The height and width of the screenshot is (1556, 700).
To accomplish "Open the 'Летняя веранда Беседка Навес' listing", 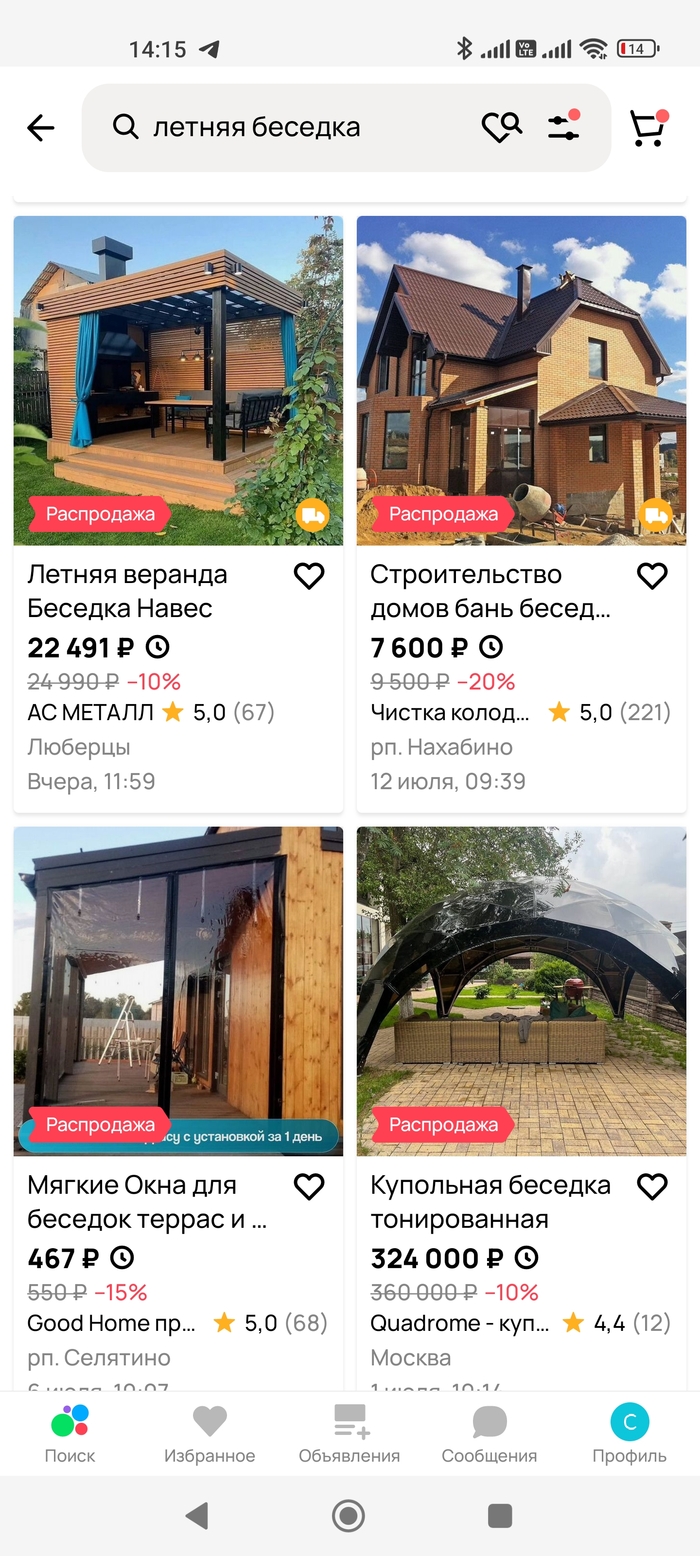I will pyautogui.click(x=178, y=380).
